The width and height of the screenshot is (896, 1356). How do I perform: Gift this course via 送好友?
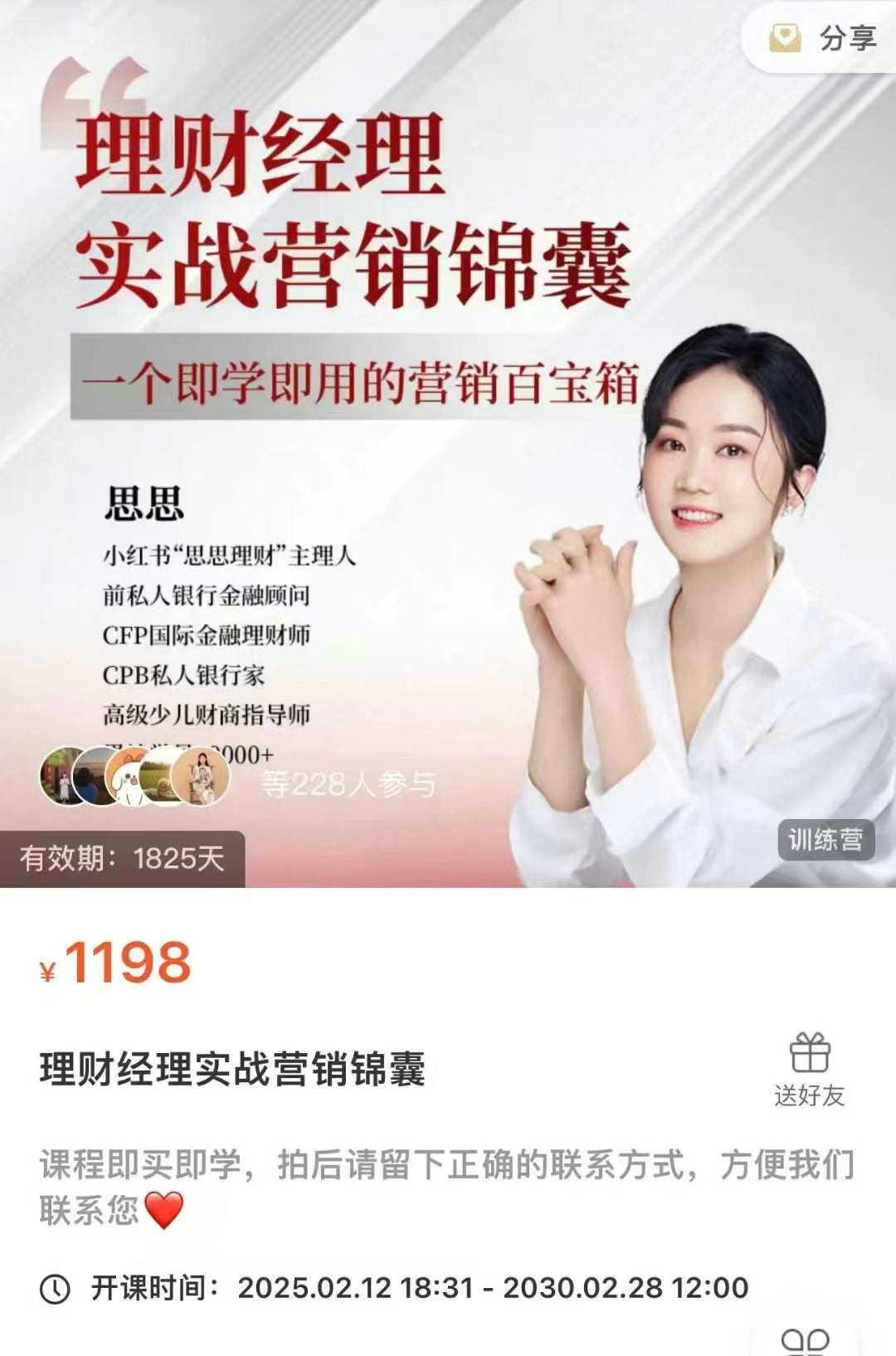click(x=809, y=1070)
